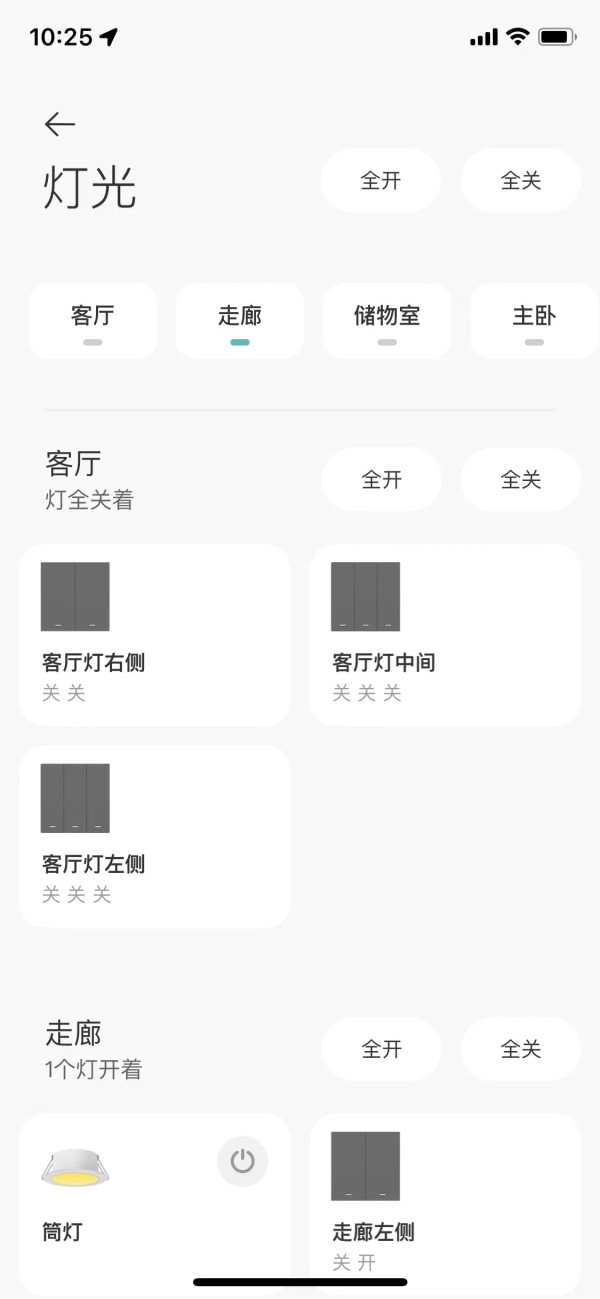This screenshot has width=600, height=1299.
Task: Turn off all lights in 客厅 section
Action: pyautogui.click(x=521, y=479)
